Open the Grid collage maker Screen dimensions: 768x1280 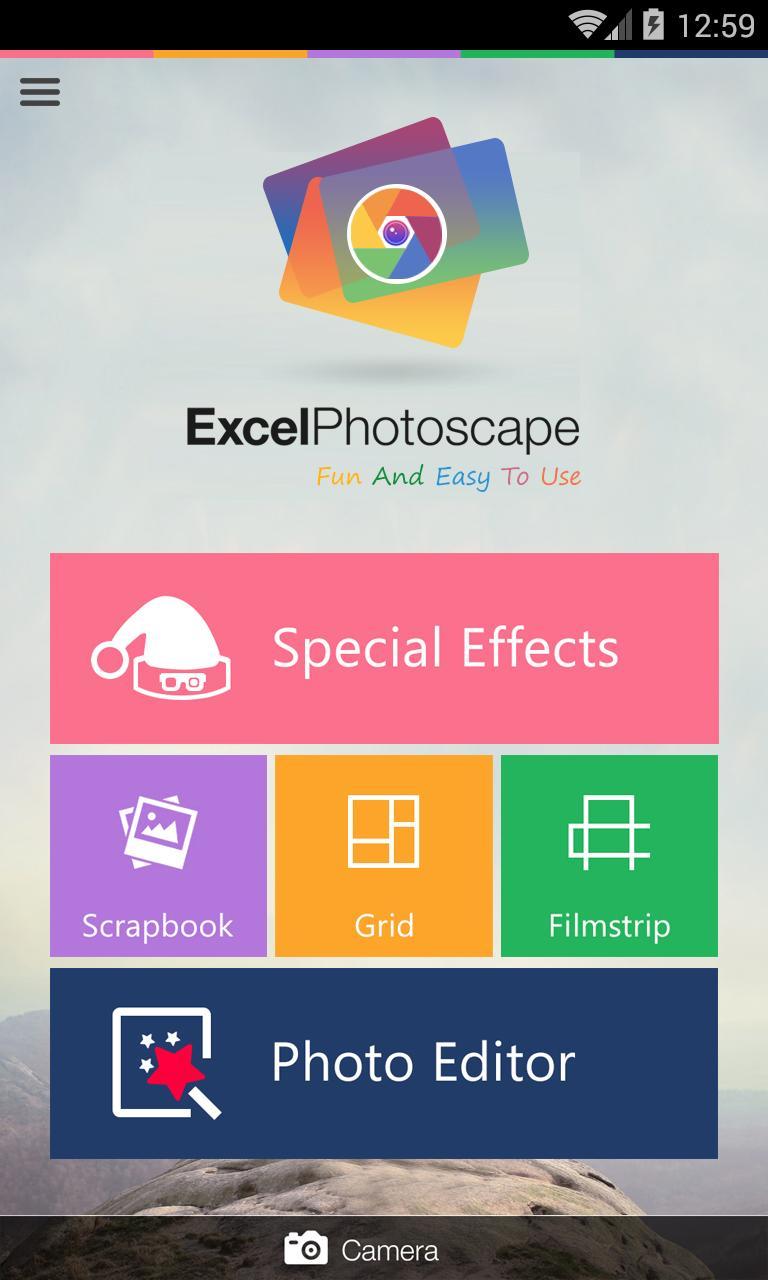click(x=383, y=855)
